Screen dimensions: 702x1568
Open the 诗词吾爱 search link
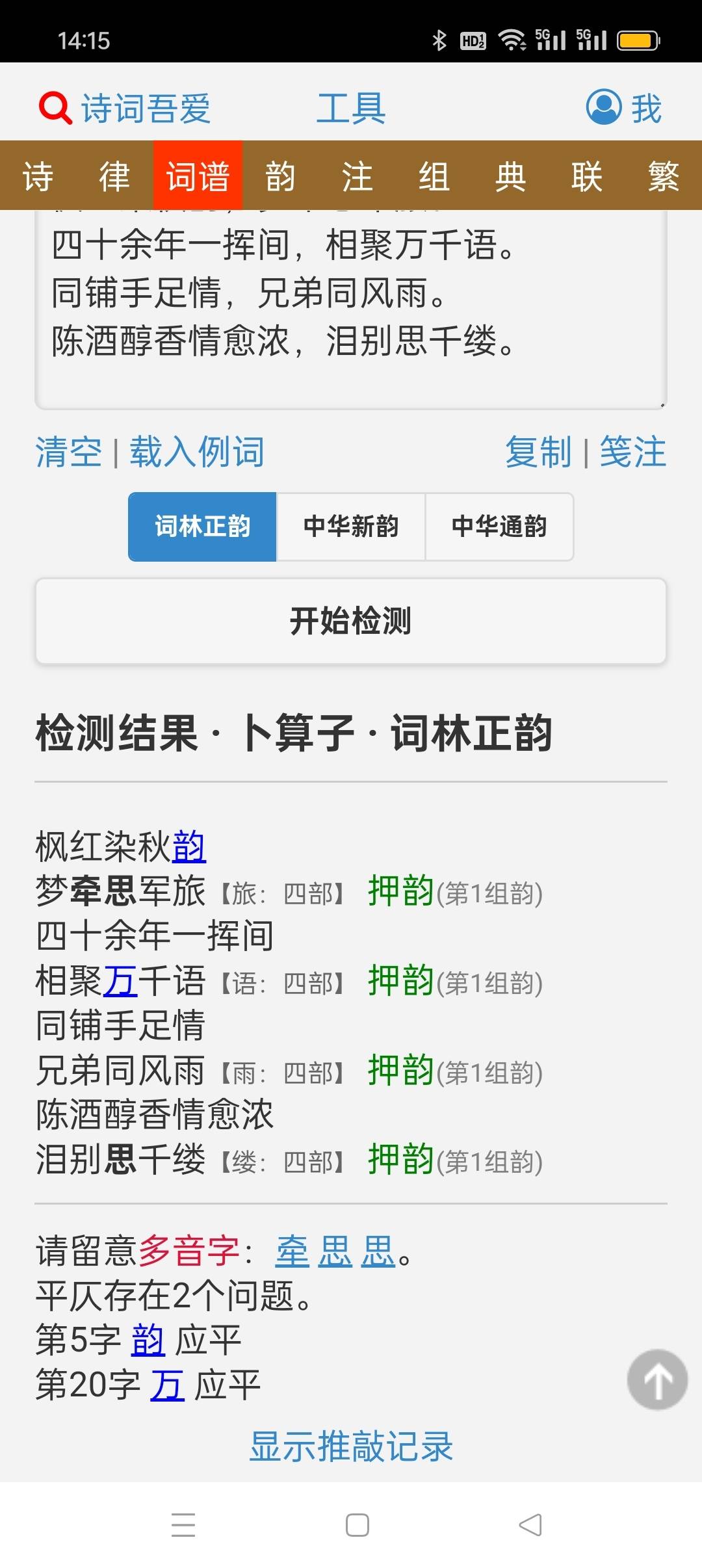[125, 108]
